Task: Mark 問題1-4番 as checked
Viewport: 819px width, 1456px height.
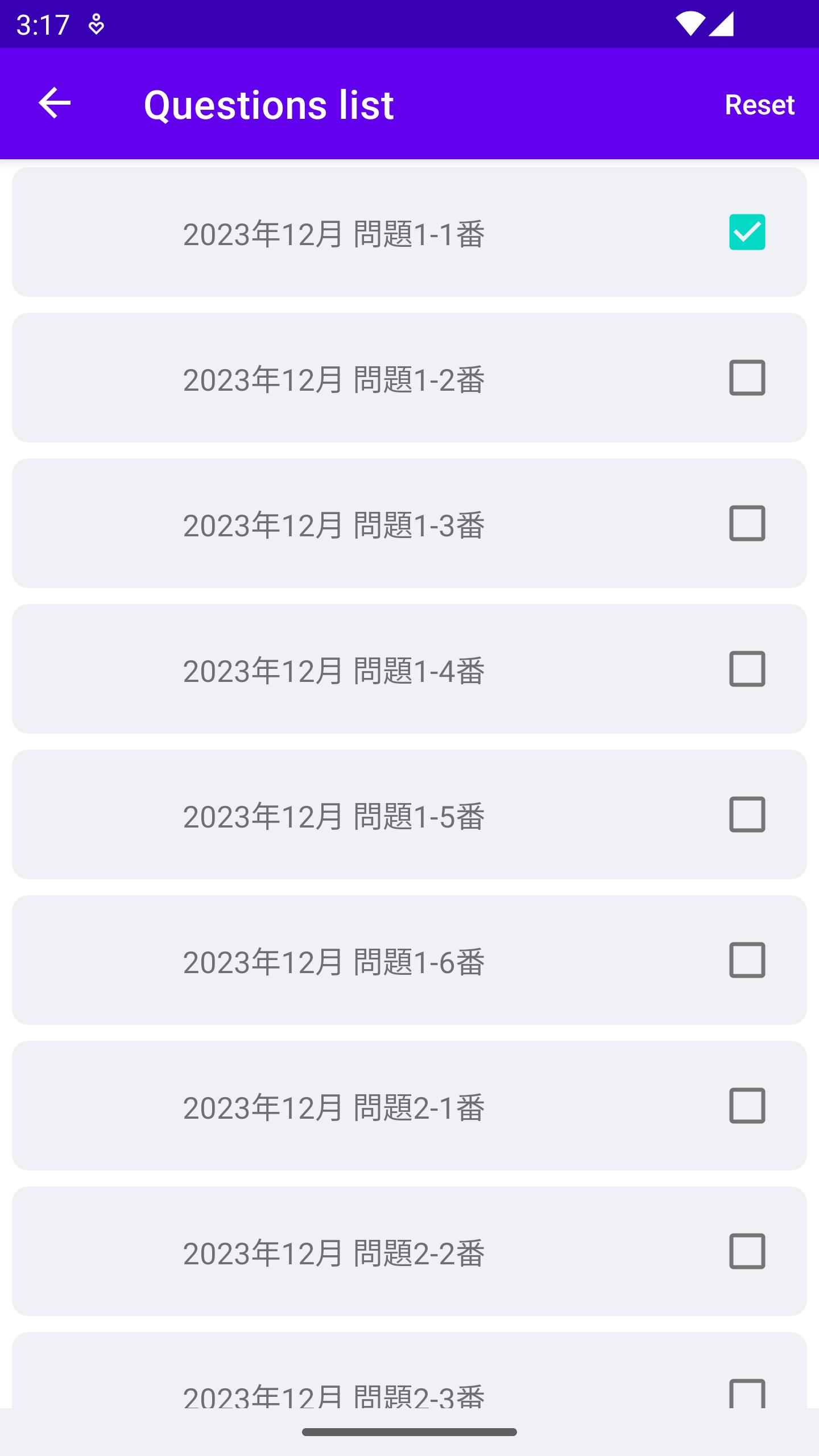Action: pos(747,669)
